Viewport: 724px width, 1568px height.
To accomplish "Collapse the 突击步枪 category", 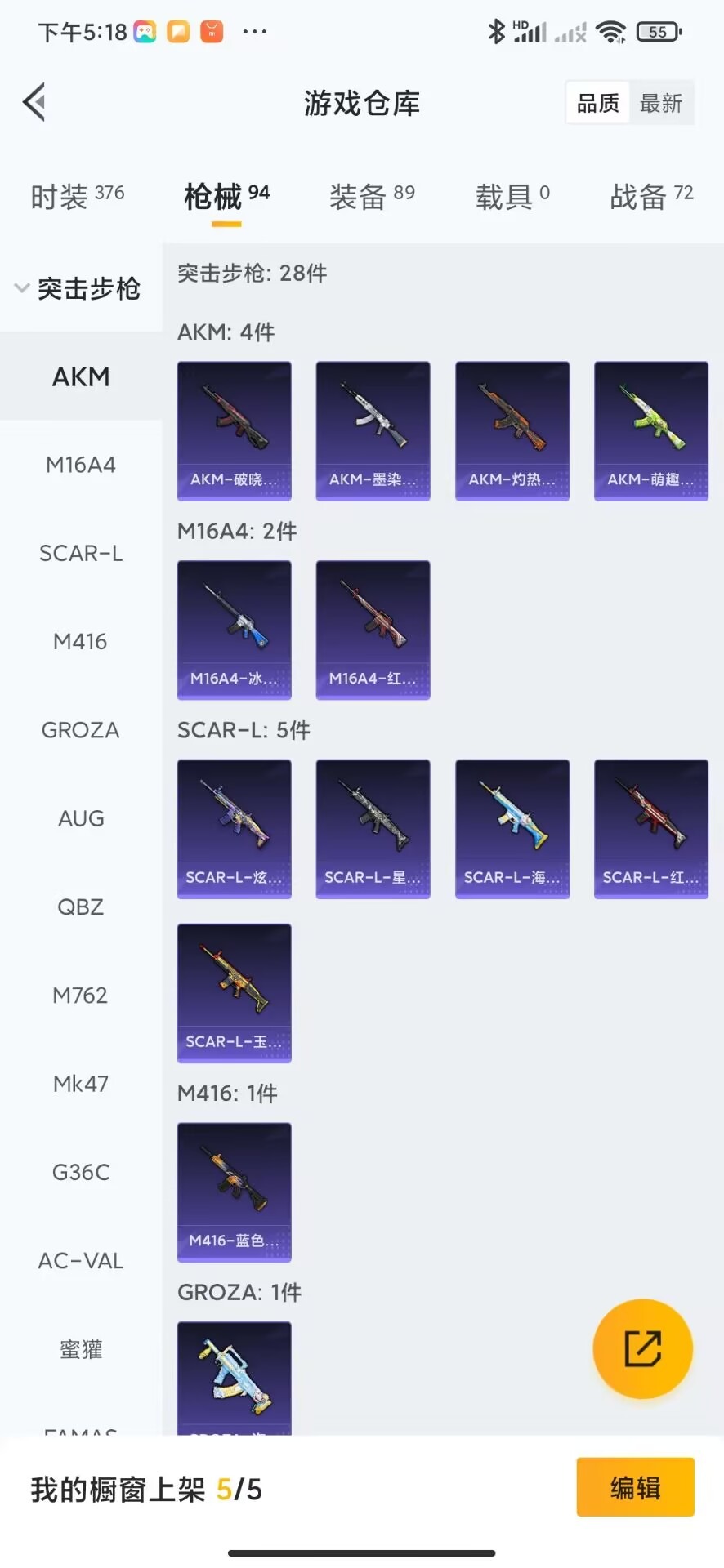I will [78, 288].
